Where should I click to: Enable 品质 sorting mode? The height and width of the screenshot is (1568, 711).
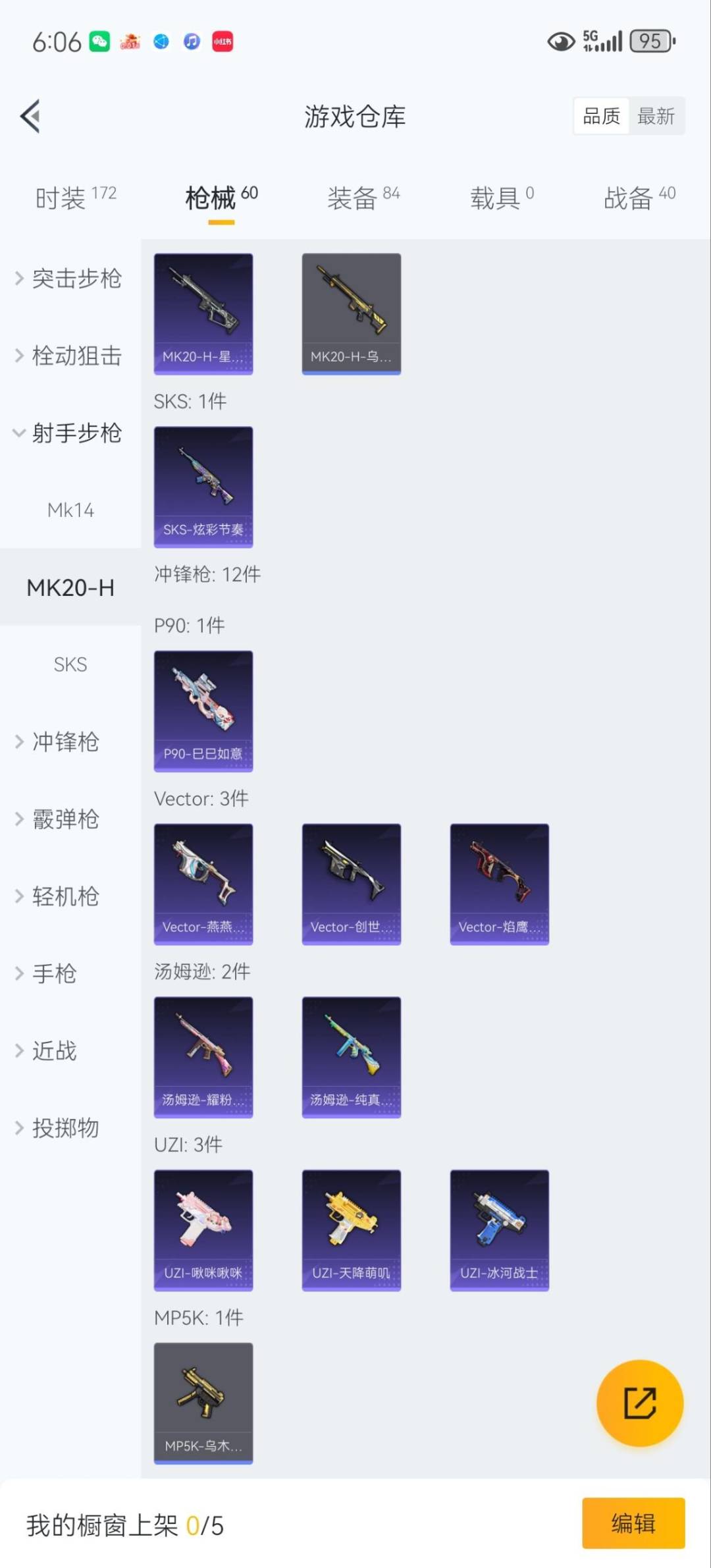click(601, 115)
